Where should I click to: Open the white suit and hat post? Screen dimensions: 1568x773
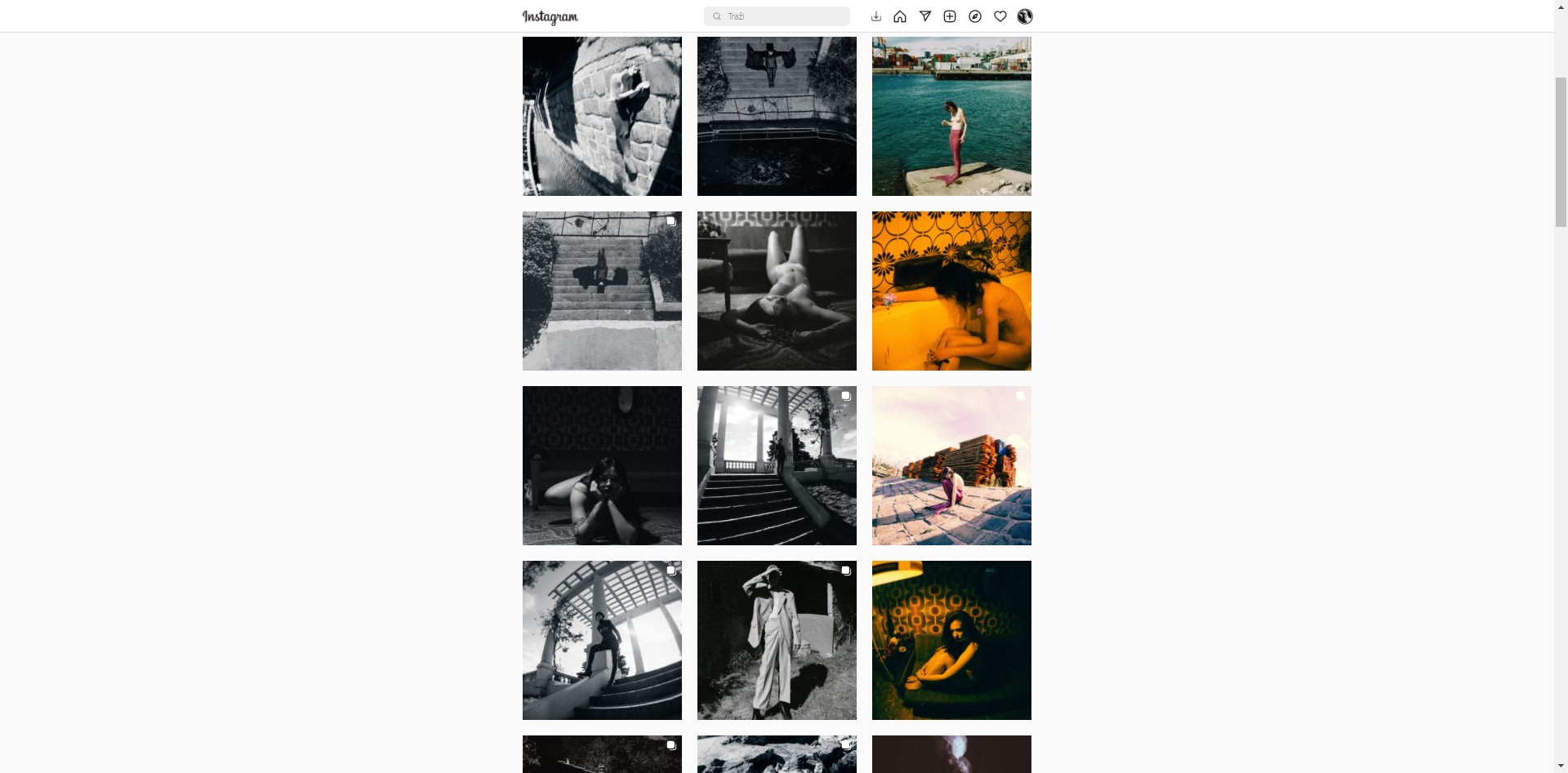(777, 640)
